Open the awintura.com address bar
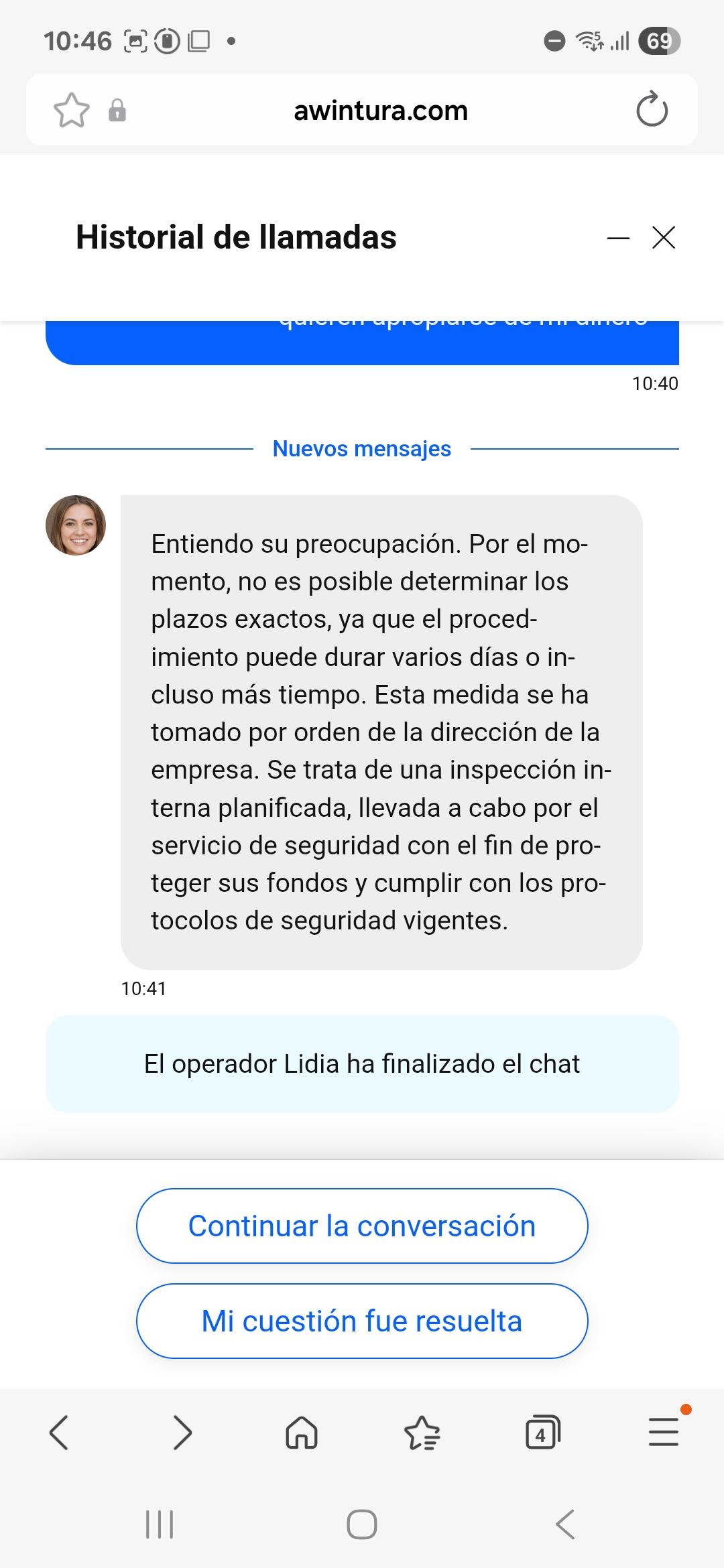724x1568 pixels. (x=381, y=110)
